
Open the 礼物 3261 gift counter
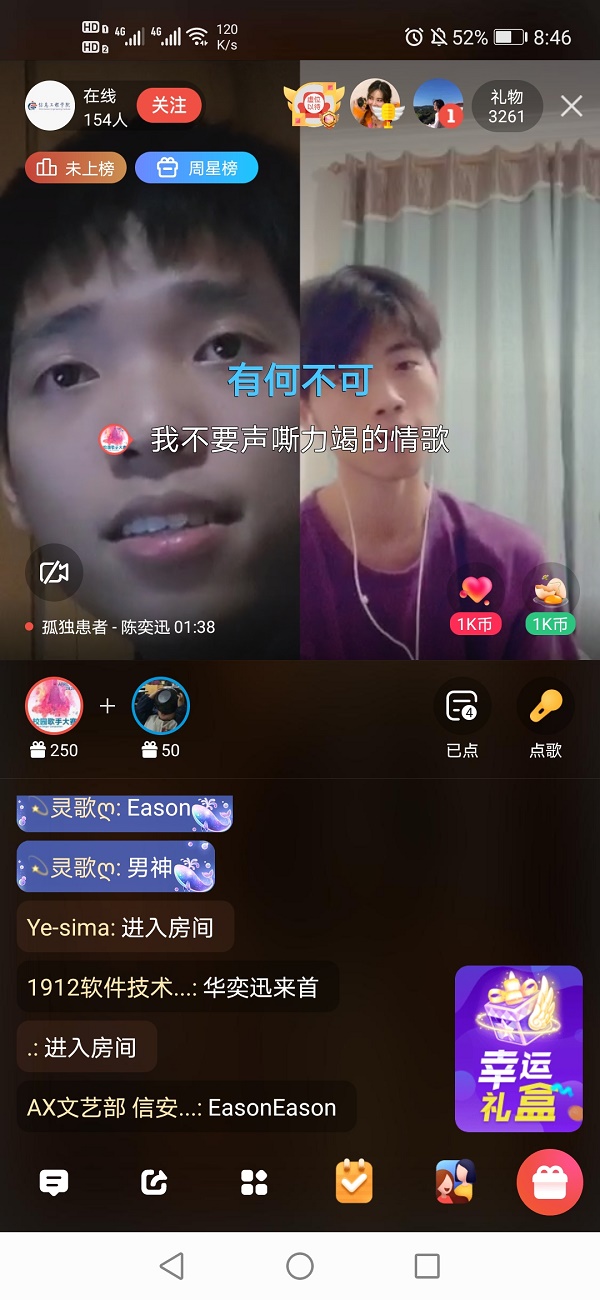click(x=506, y=106)
